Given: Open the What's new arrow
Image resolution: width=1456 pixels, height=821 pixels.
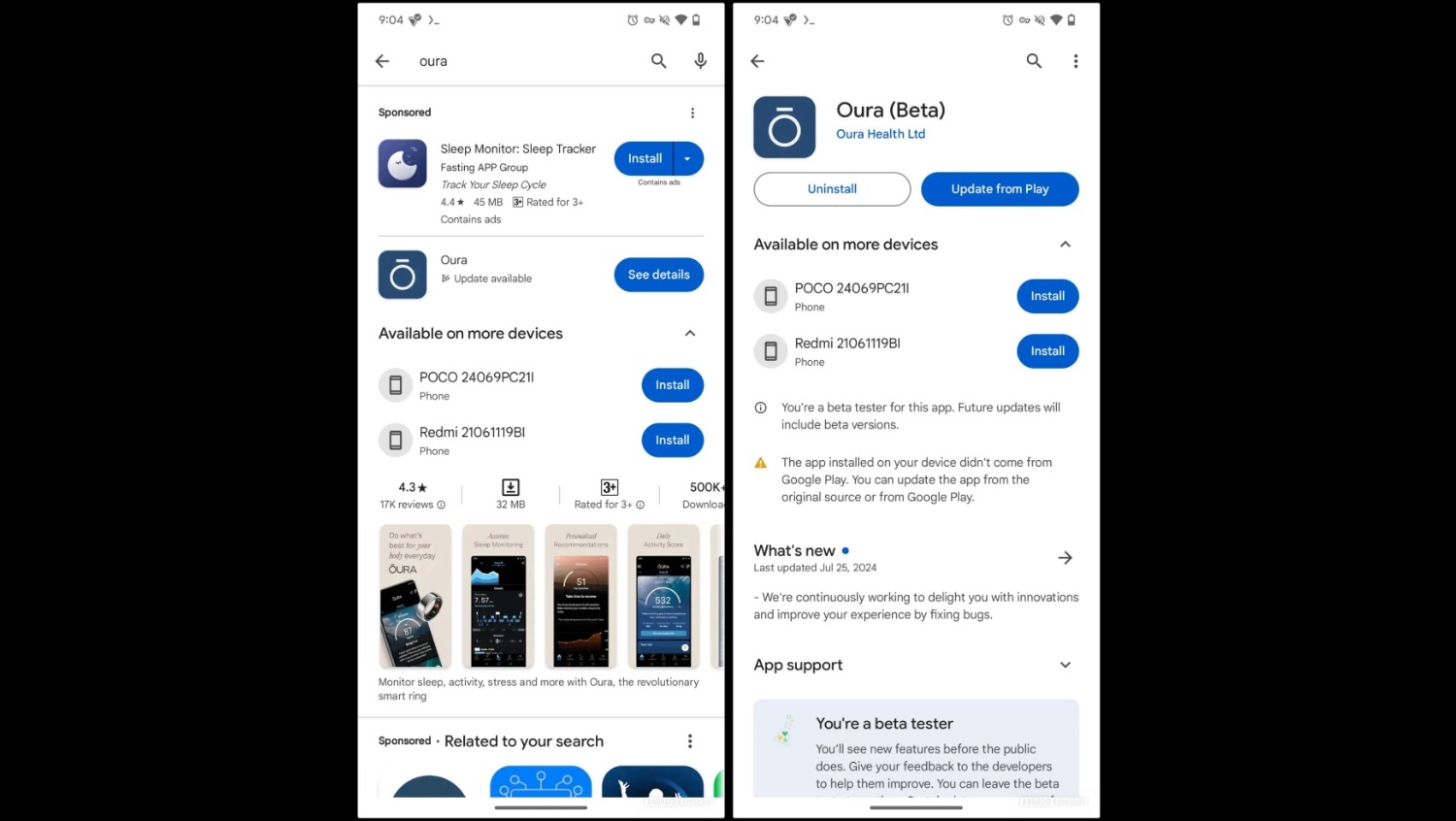Looking at the screenshot, I should pos(1065,557).
